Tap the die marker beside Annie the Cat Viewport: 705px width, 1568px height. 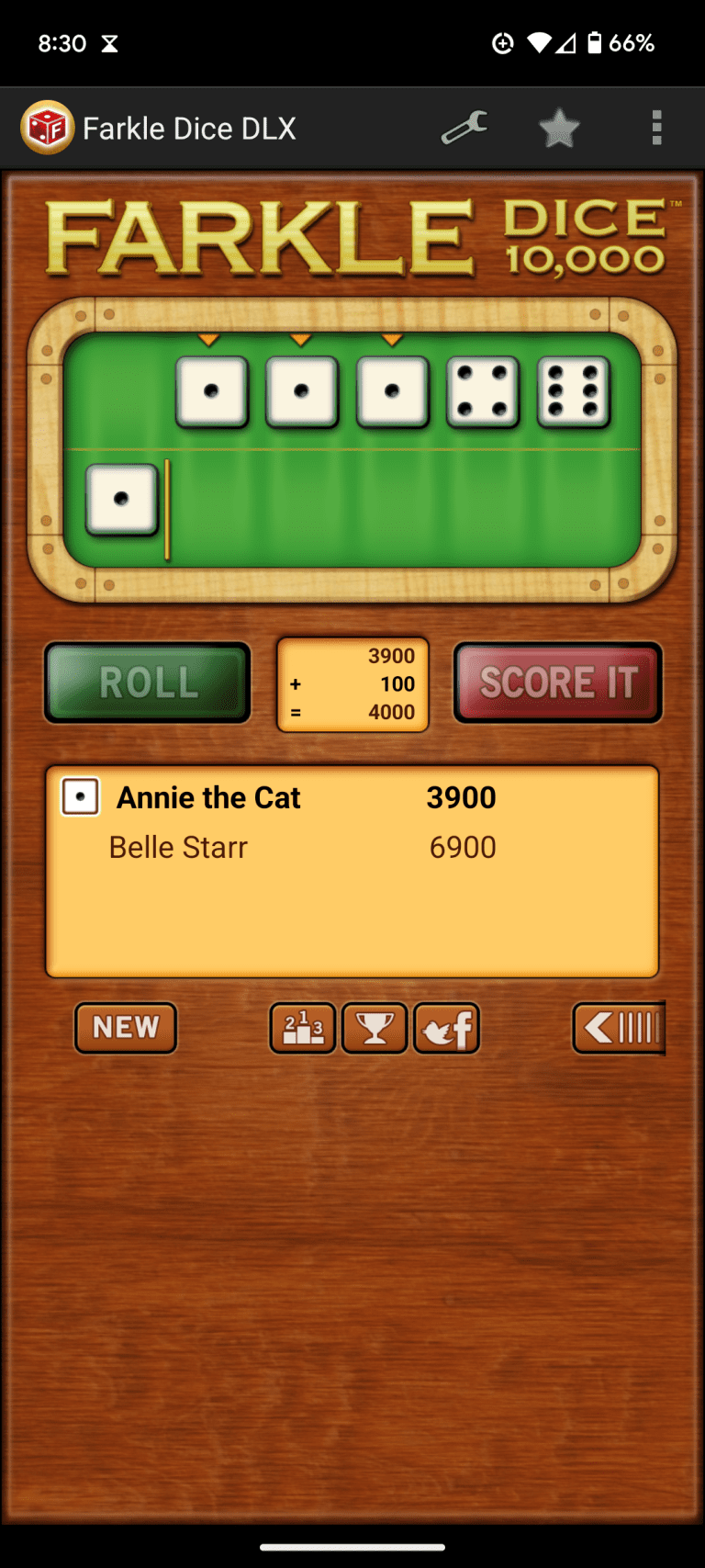(x=80, y=796)
